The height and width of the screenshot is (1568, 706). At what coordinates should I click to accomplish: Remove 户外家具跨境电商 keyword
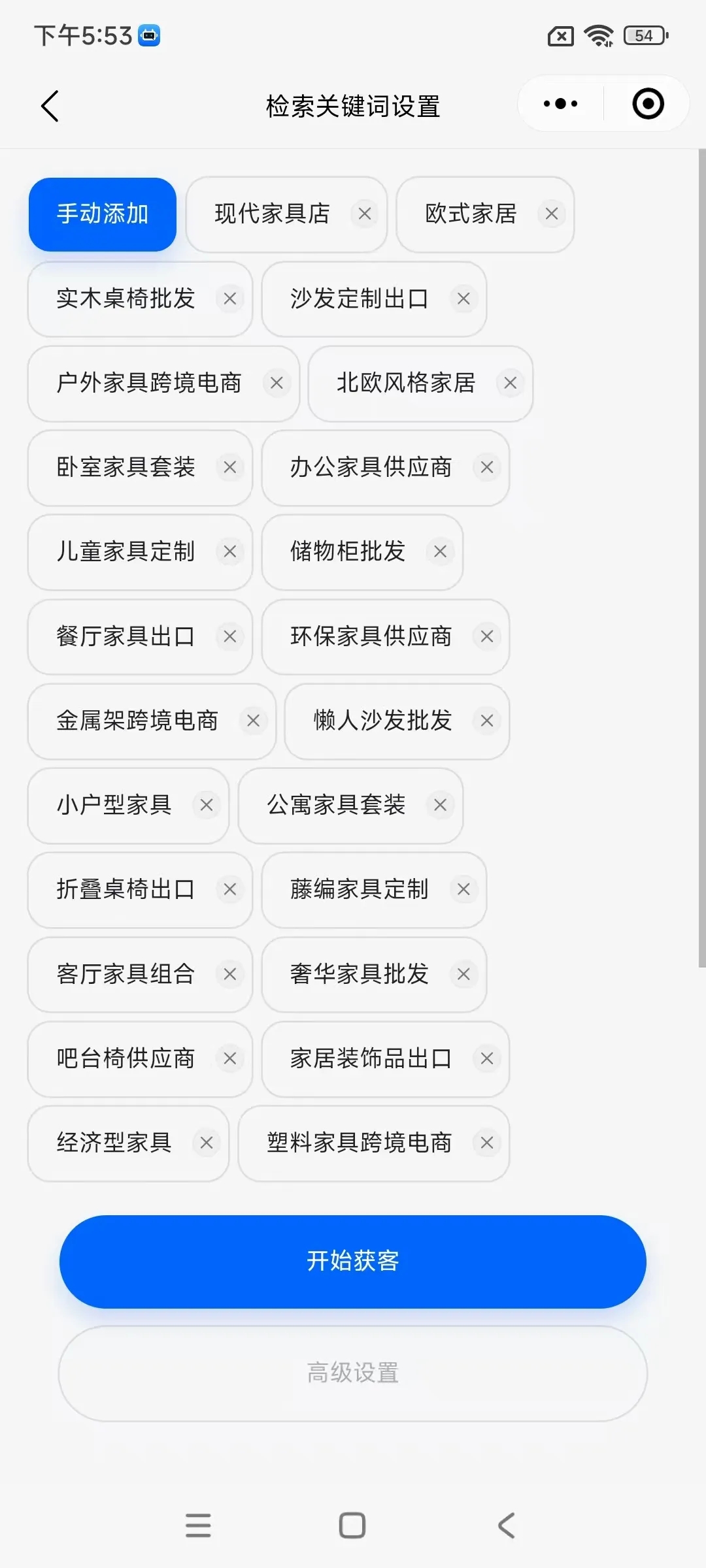(277, 383)
